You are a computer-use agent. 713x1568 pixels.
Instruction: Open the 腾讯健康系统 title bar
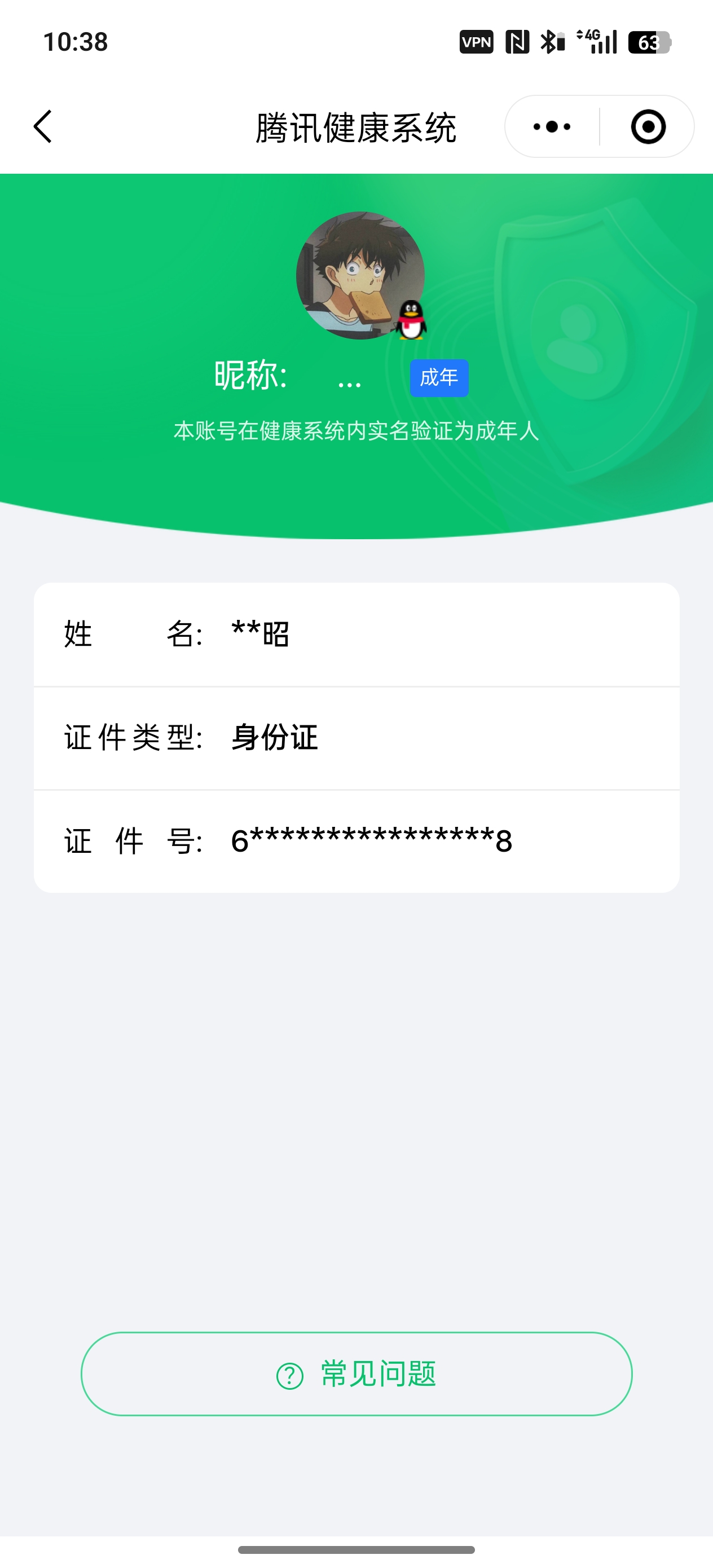pos(356,126)
